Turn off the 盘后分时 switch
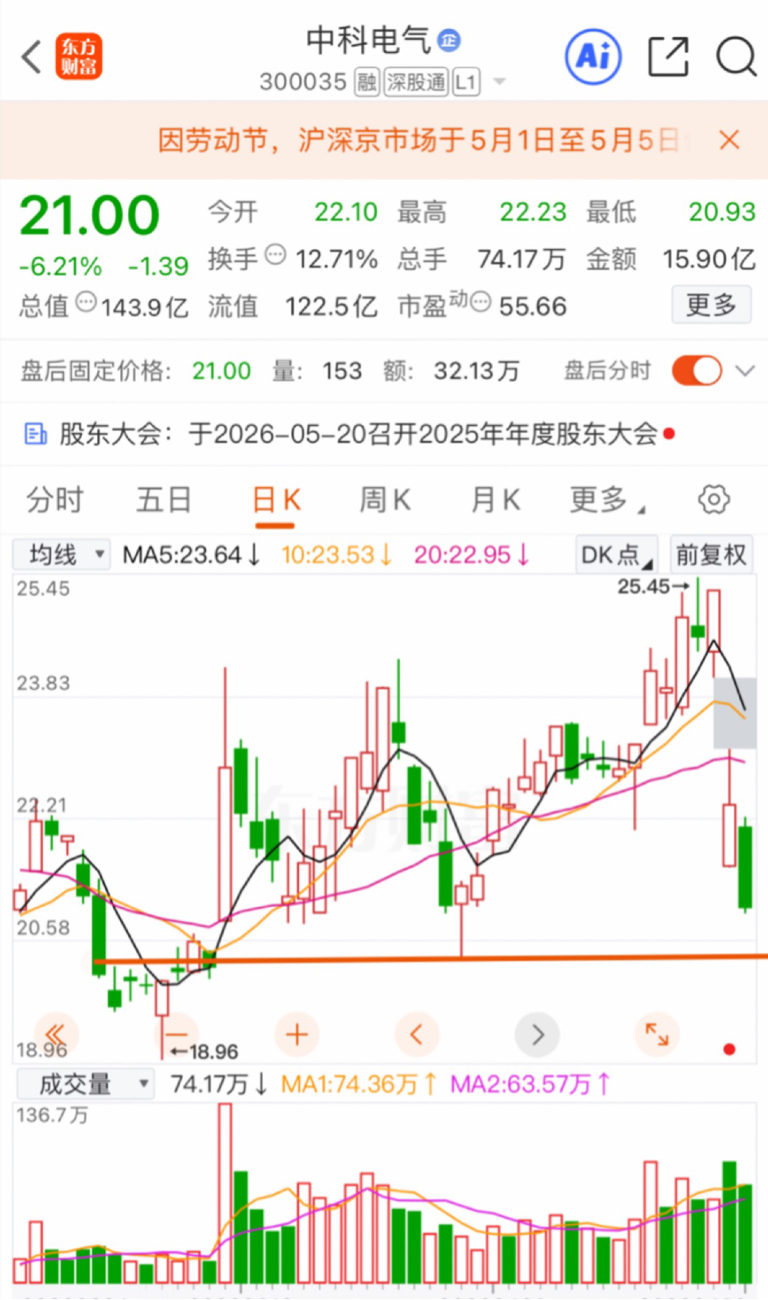Viewport: 768px width, 1300px height. click(696, 371)
